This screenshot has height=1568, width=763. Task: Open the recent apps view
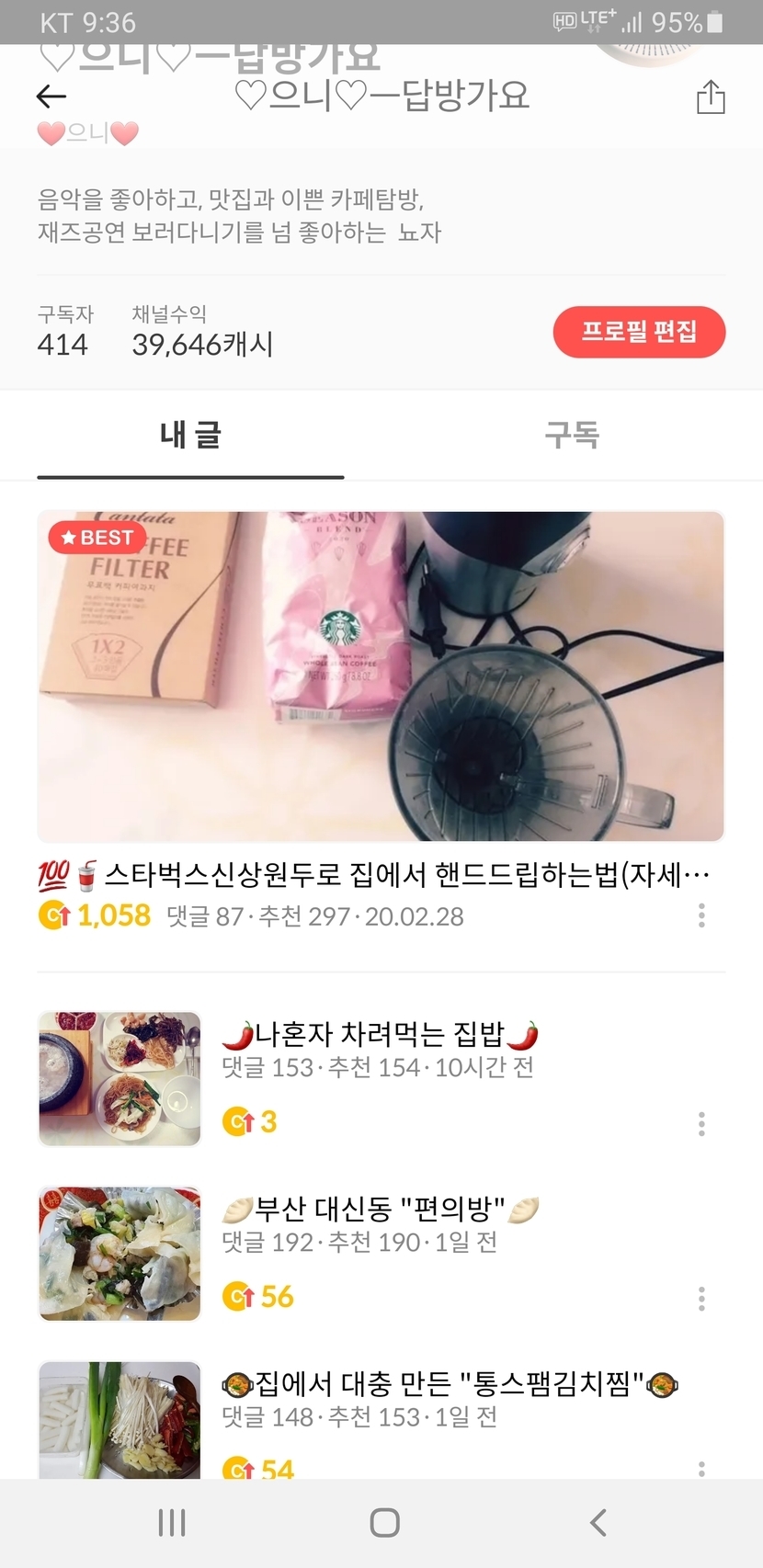coord(172,1523)
